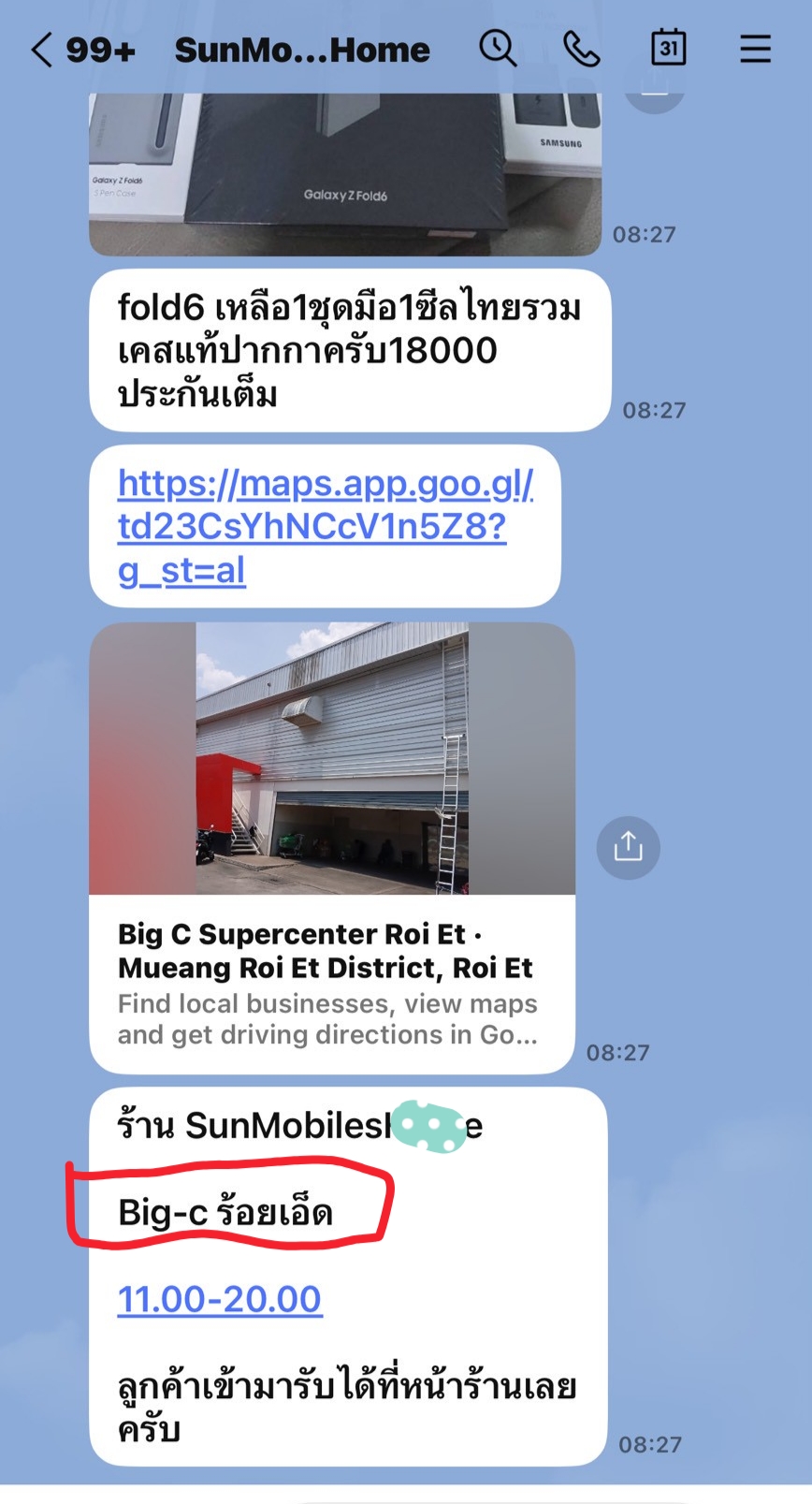Tap the 11.00-20.00 link
Image resolution: width=812 pixels, height=1504 pixels.
[x=220, y=1299]
